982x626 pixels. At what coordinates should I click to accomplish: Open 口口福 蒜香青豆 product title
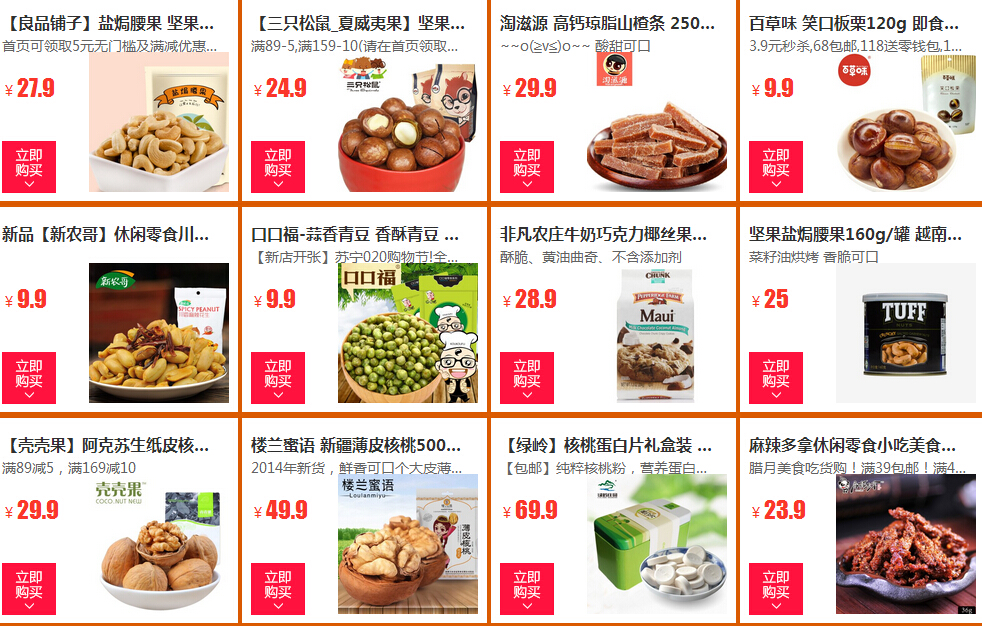click(355, 235)
